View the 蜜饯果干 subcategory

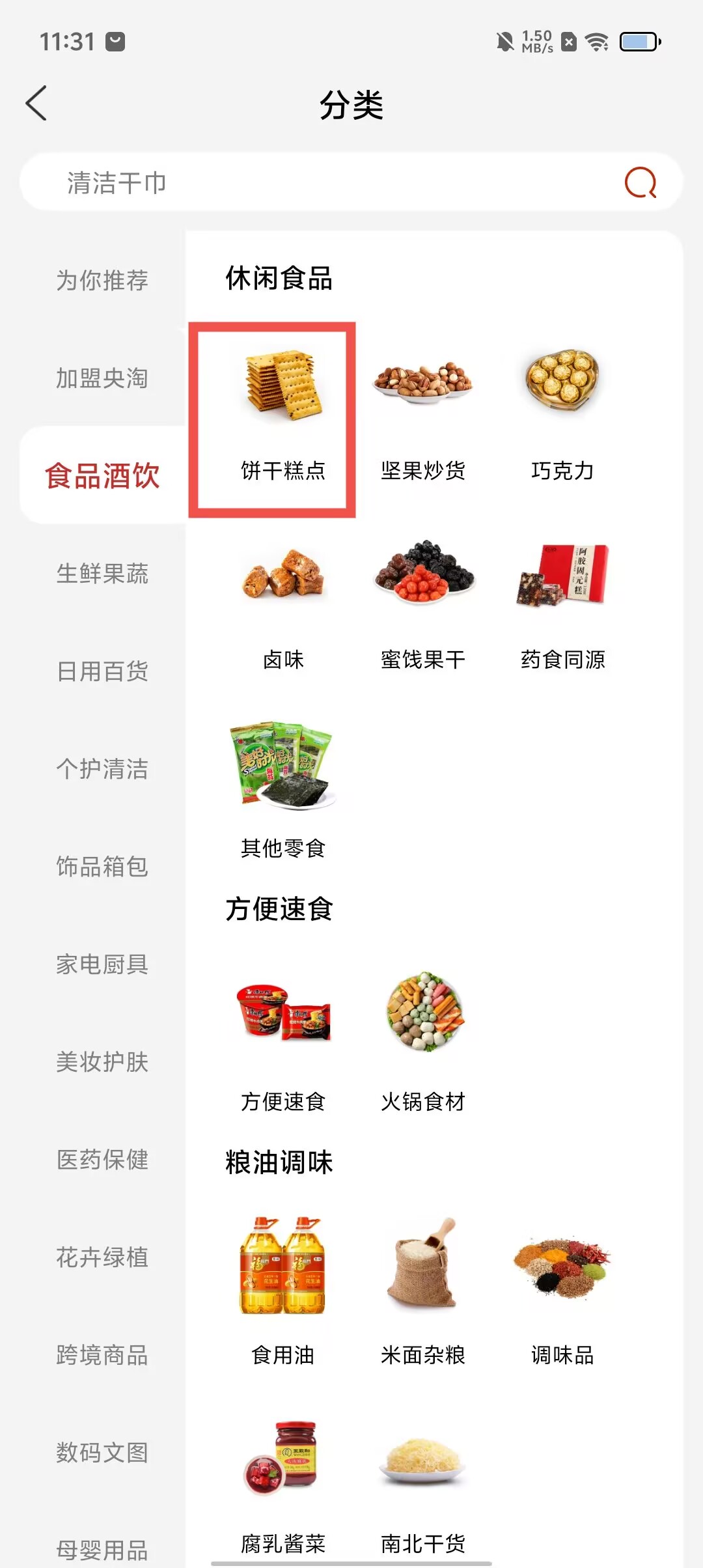click(x=423, y=606)
